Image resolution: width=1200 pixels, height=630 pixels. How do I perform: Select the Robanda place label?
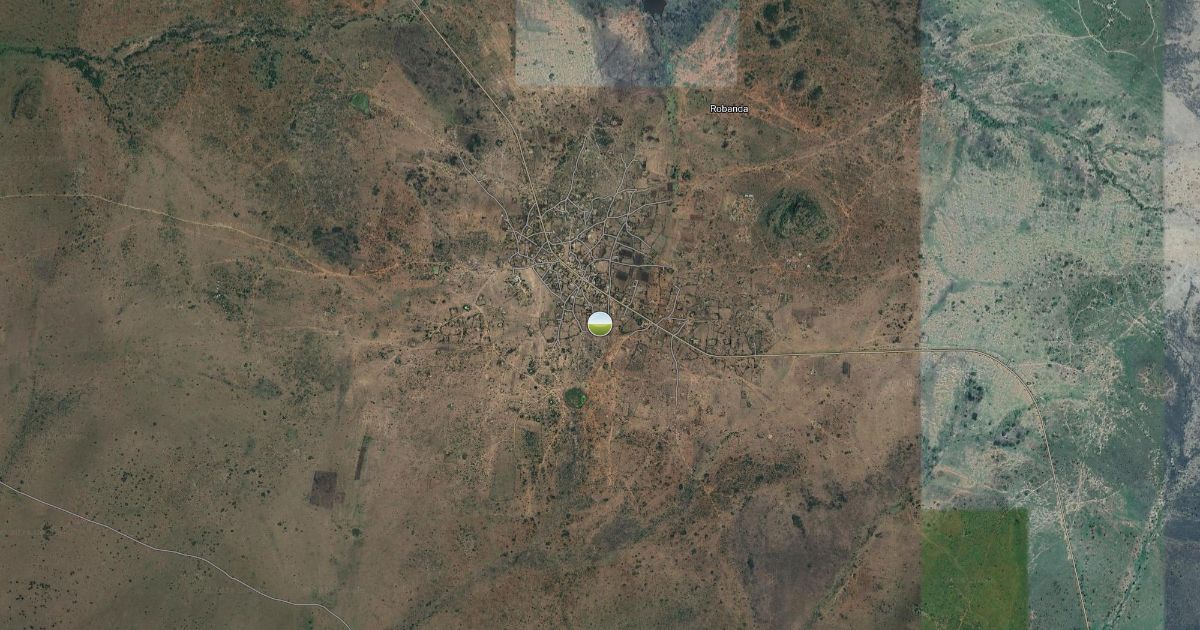click(x=728, y=108)
